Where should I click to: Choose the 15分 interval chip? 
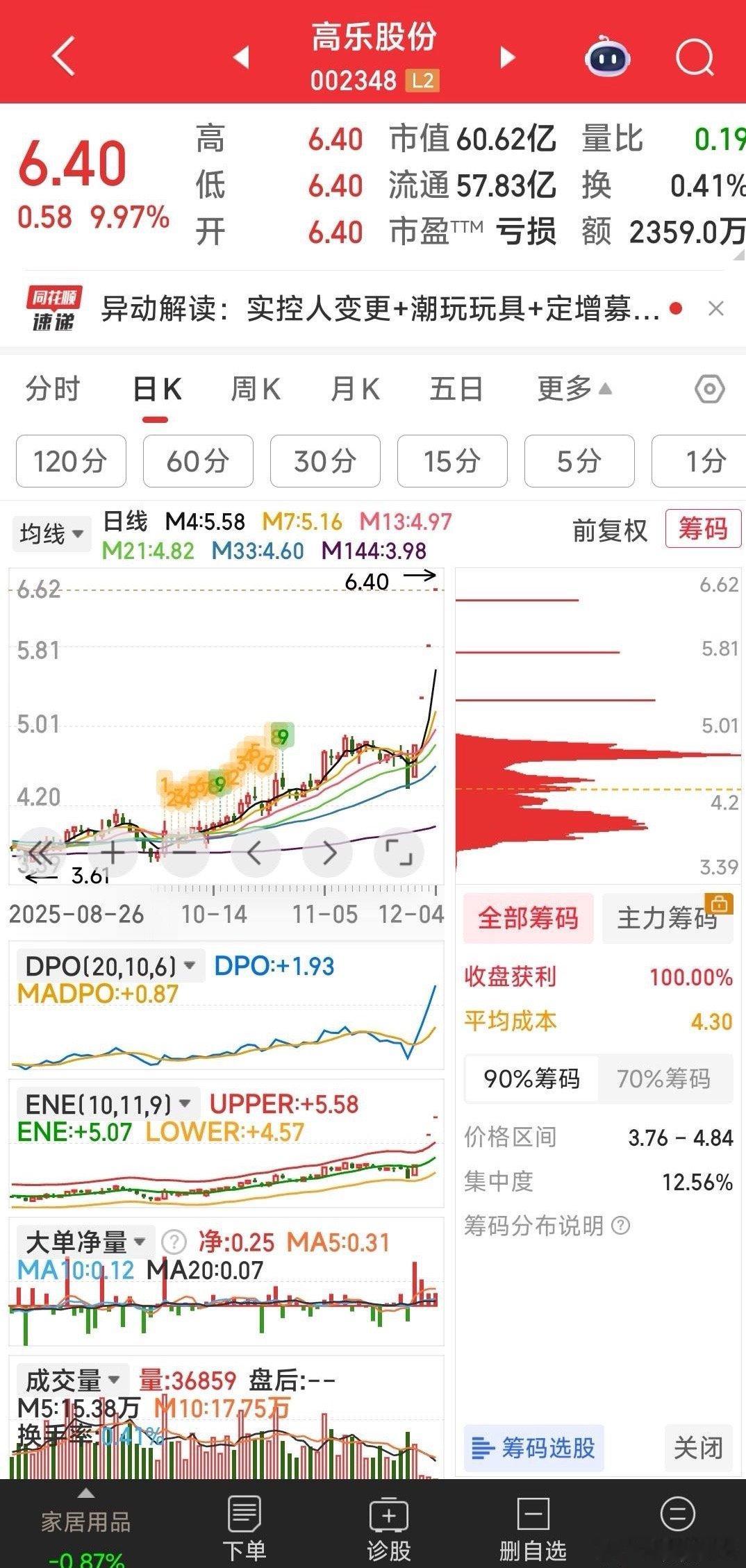[452, 461]
